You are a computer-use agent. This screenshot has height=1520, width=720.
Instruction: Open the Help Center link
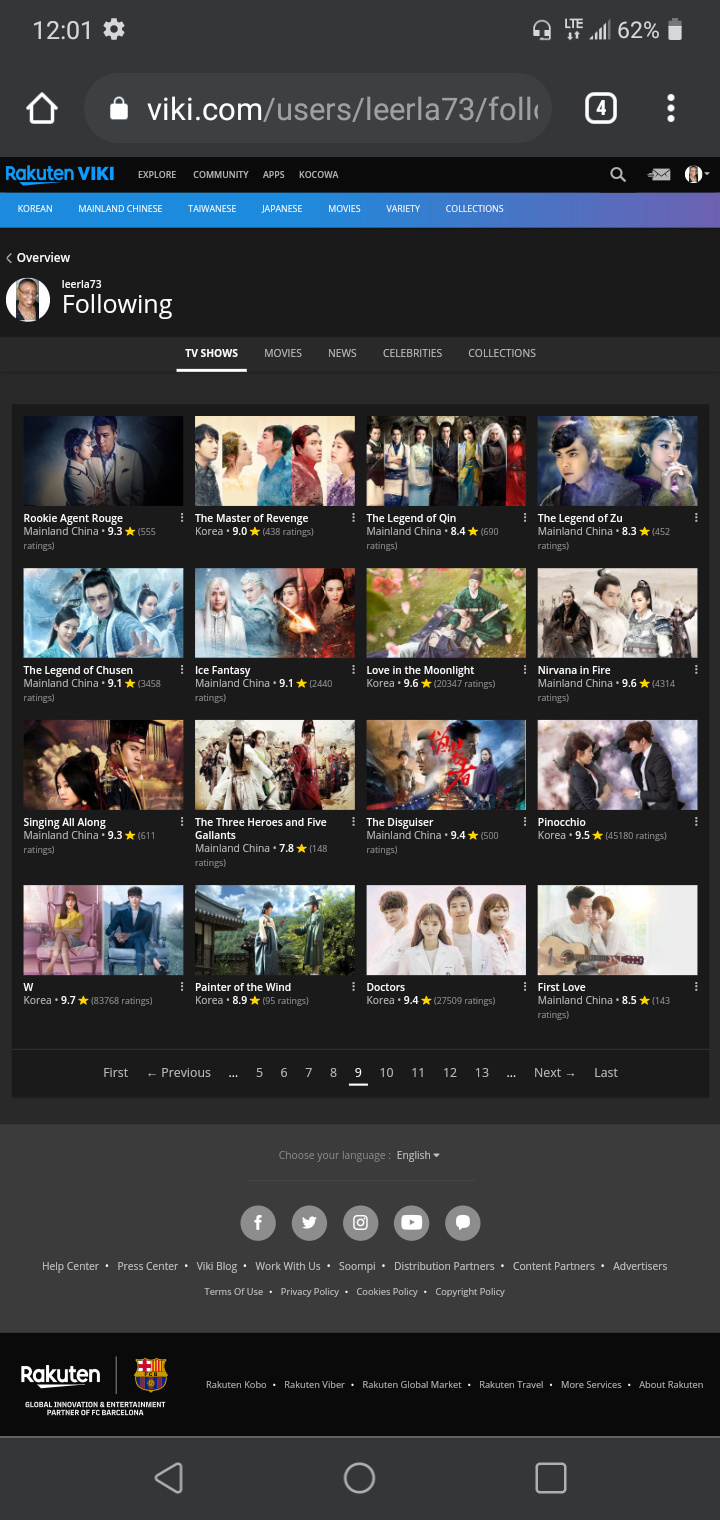coord(70,1266)
